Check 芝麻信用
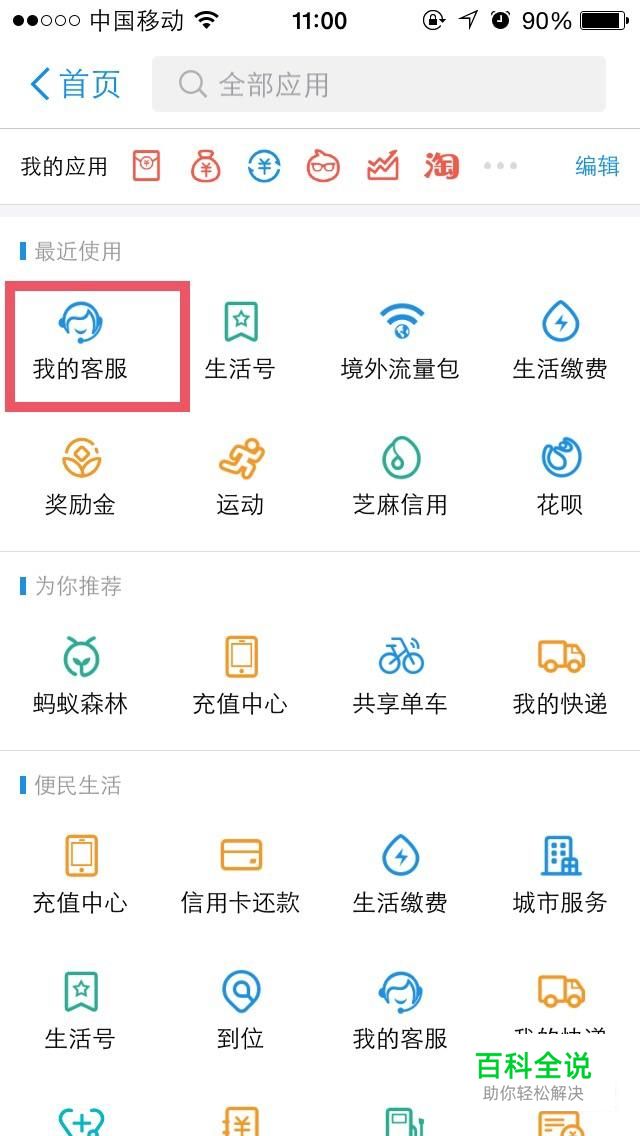The height and width of the screenshot is (1136, 640). click(400, 477)
